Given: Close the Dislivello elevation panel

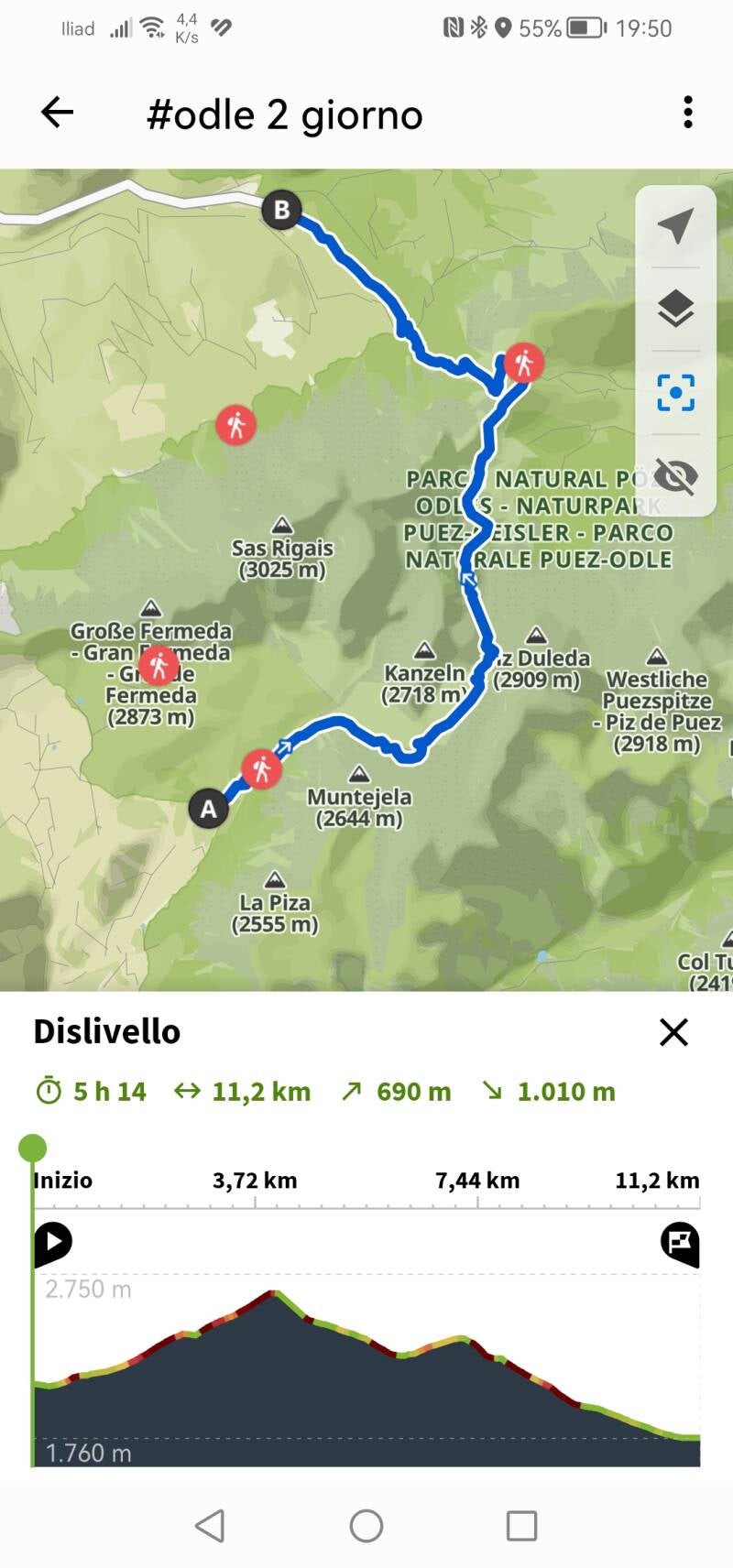Looking at the screenshot, I should [673, 1032].
